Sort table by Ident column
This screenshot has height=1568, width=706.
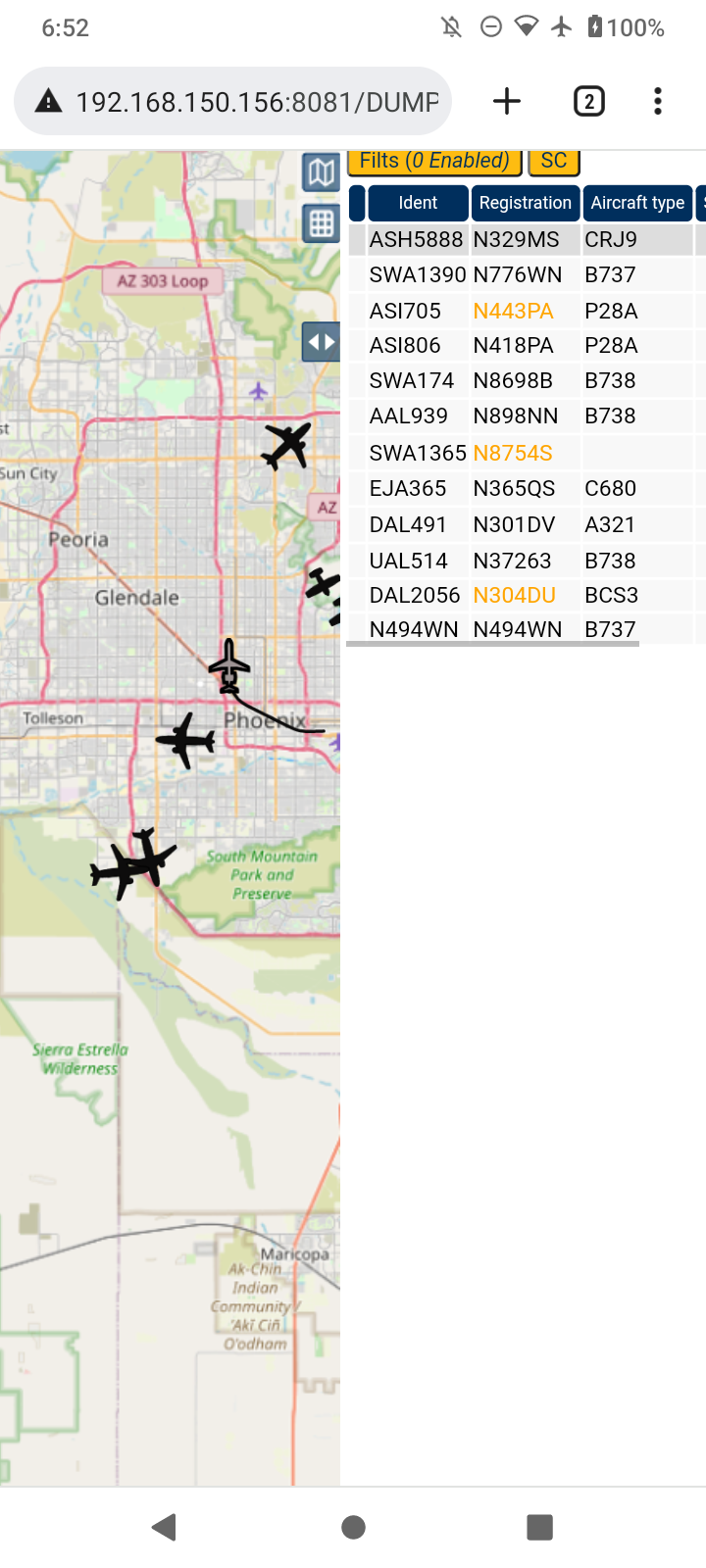coord(418,203)
